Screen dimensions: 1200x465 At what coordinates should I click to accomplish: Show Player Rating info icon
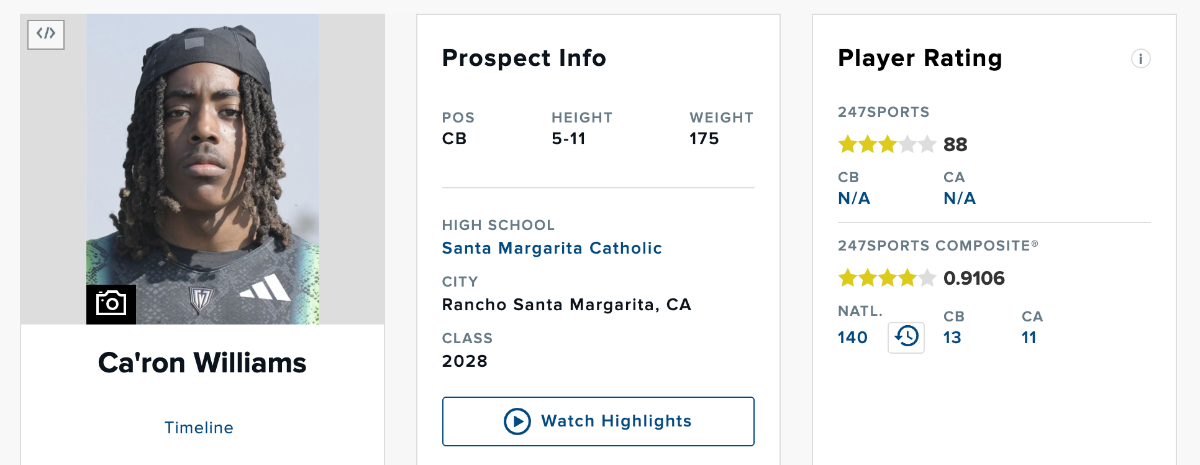point(1140,59)
